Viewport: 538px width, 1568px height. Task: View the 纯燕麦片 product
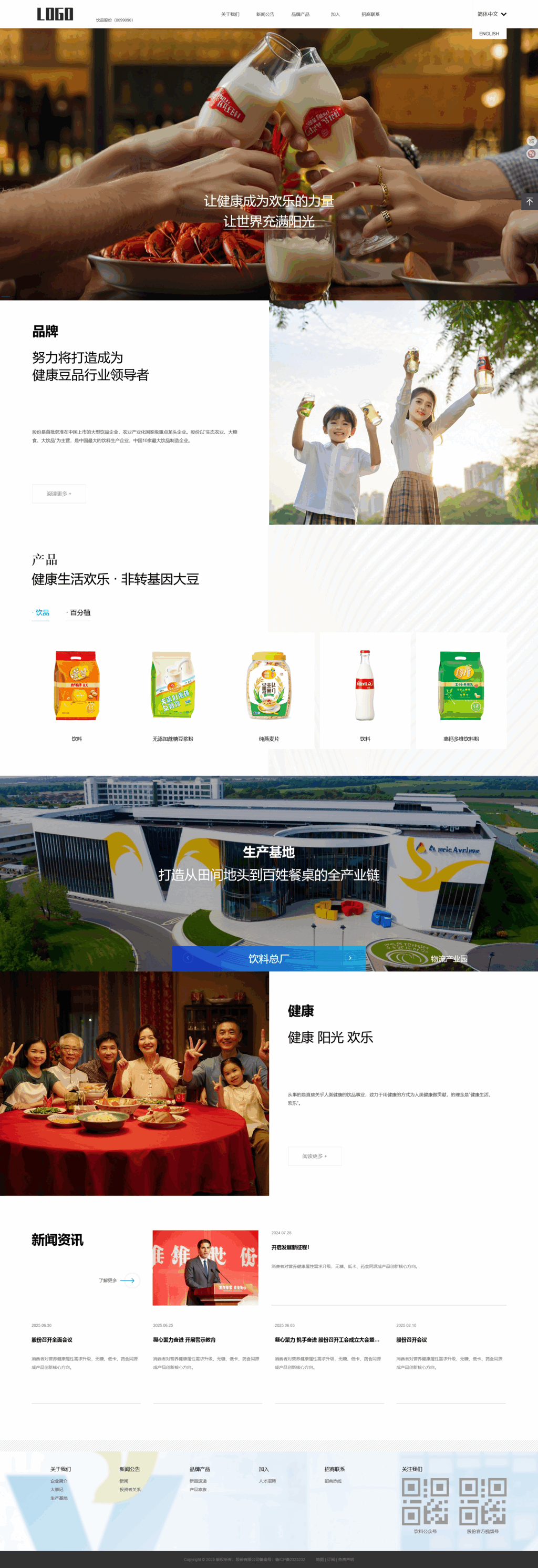coord(269,691)
